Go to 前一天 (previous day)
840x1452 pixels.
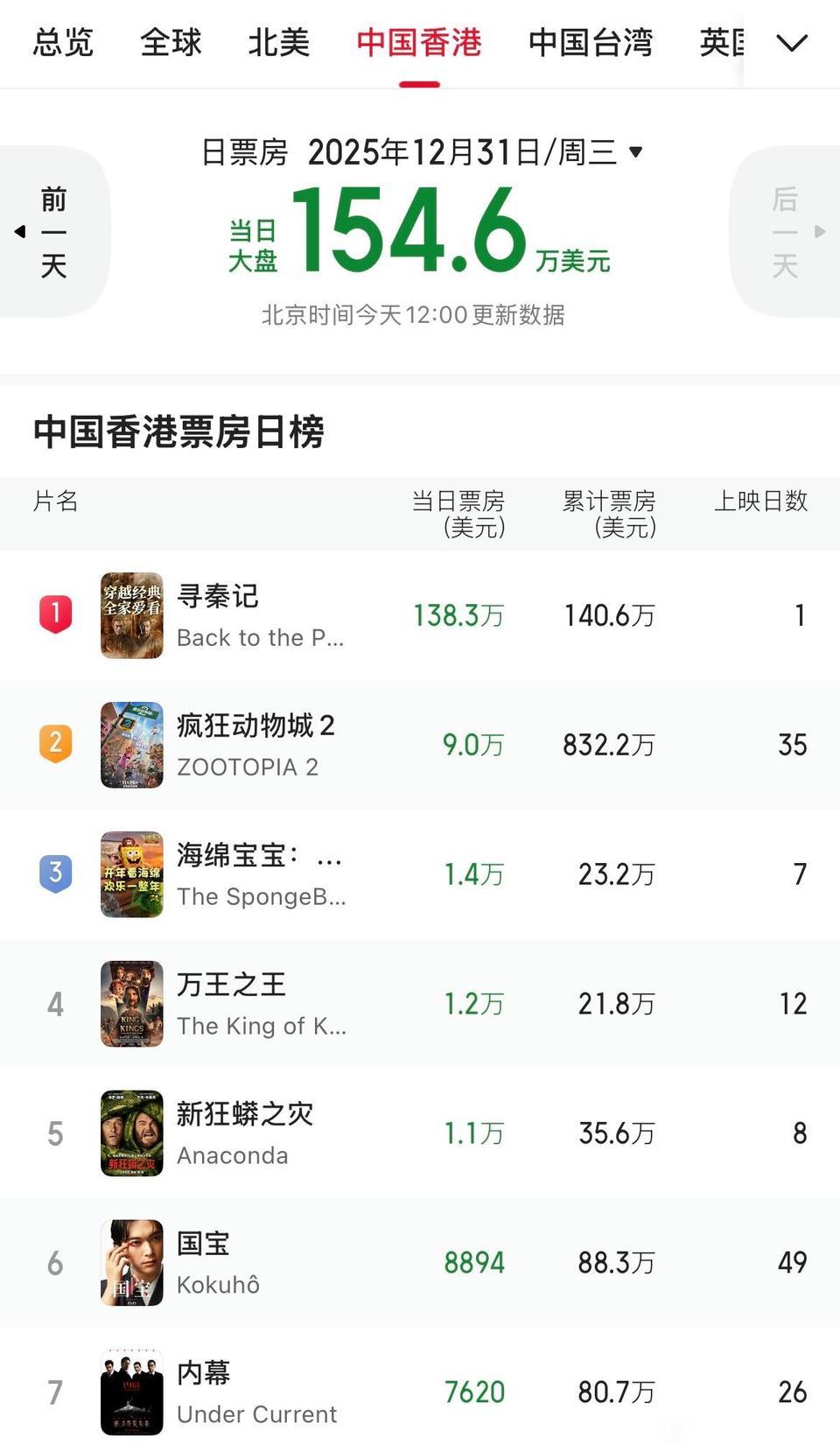[54, 229]
